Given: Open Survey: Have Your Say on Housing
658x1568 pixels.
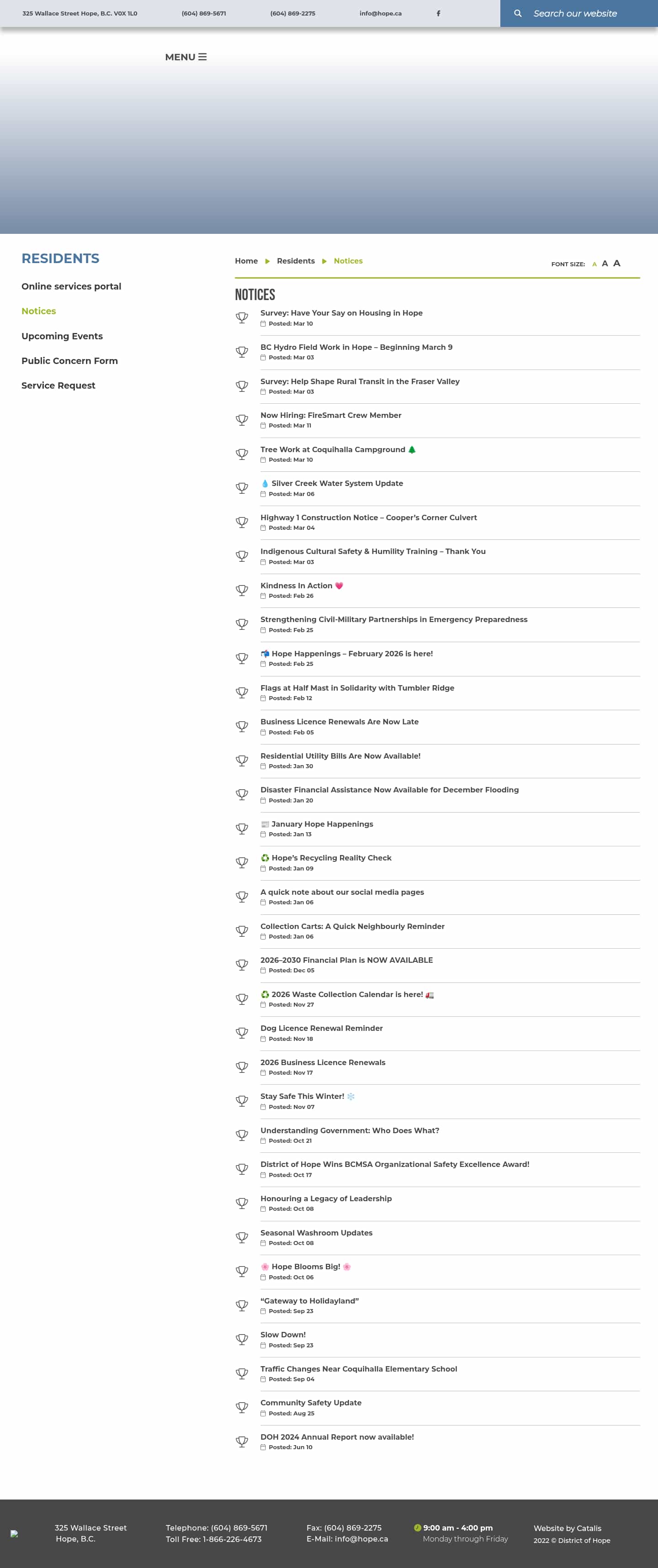Looking at the screenshot, I should [341, 313].
